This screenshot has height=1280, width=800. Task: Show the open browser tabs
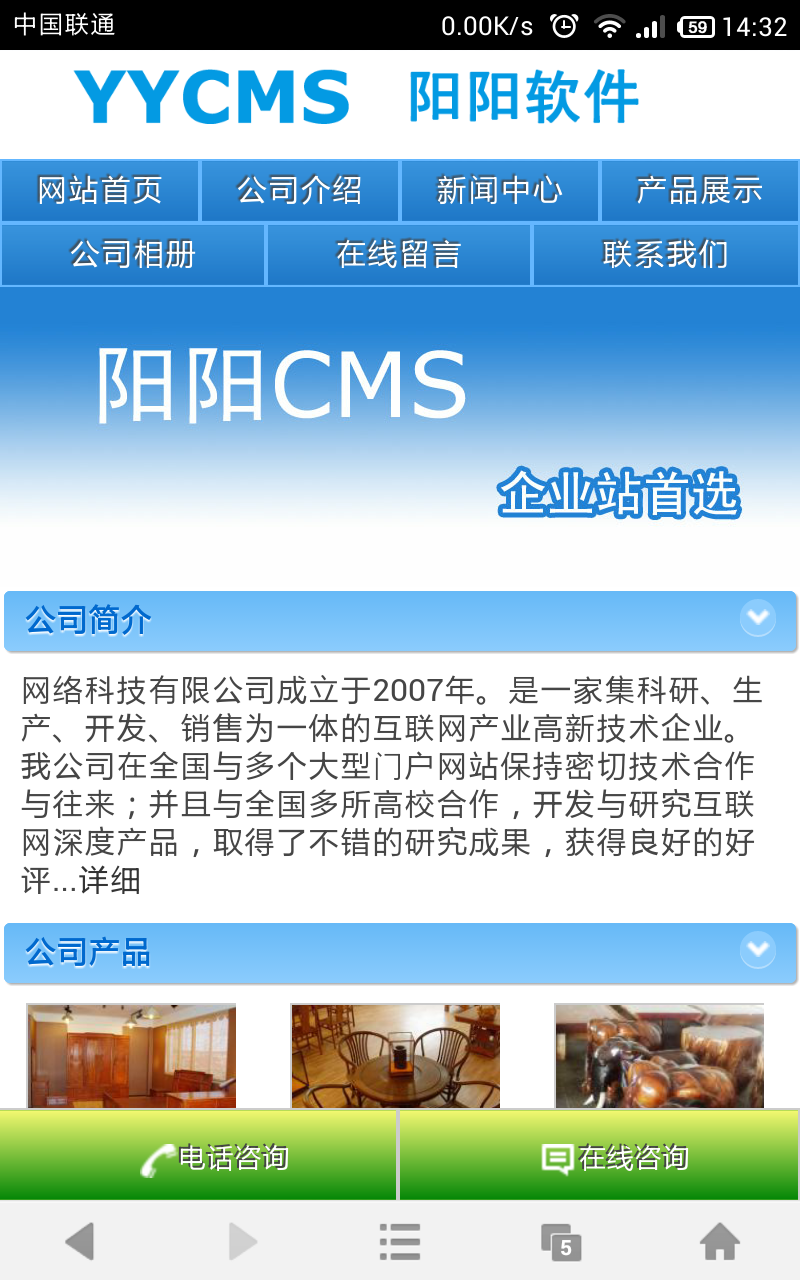560,1242
